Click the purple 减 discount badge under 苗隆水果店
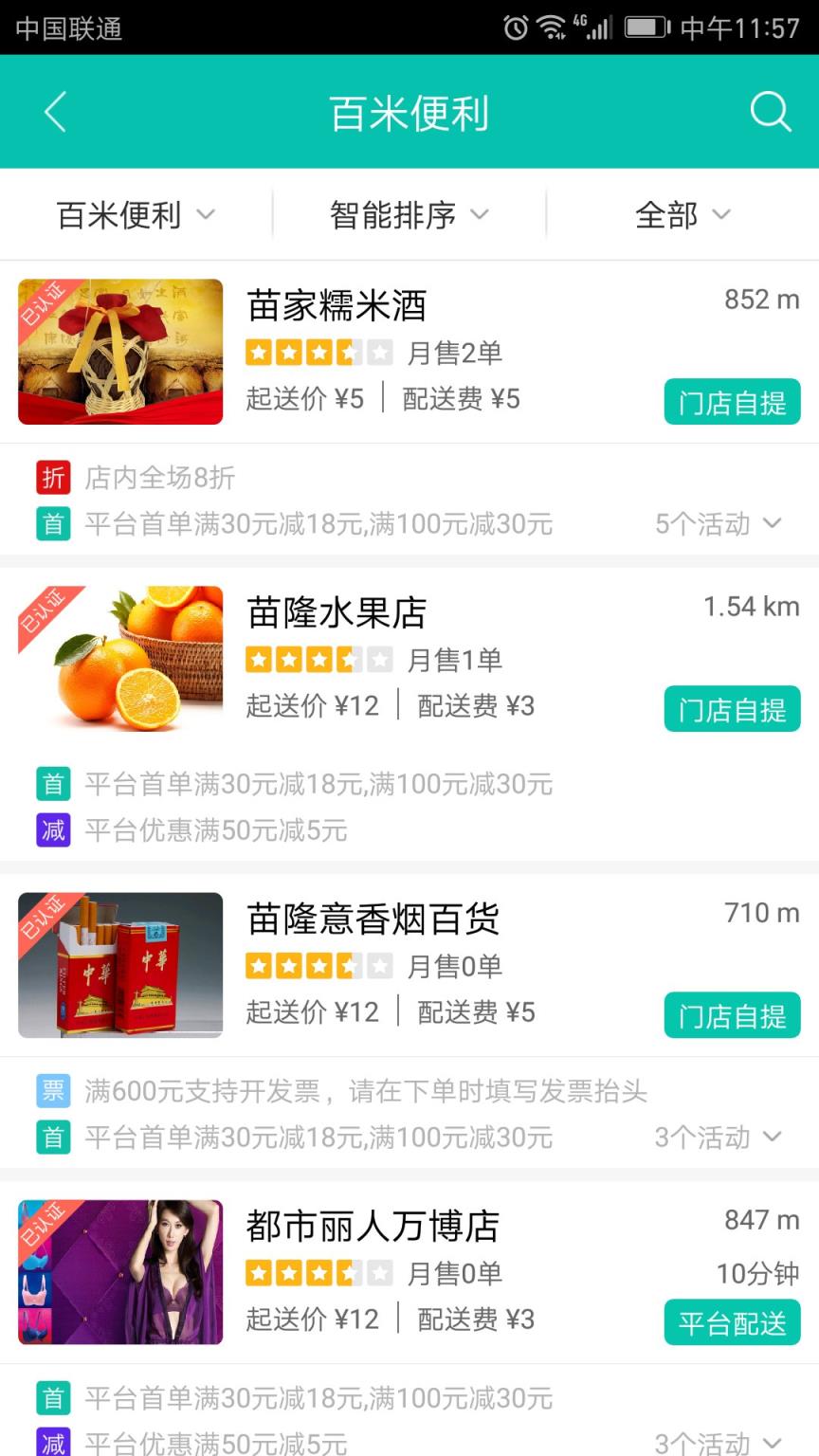This screenshot has width=819, height=1456. [x=53, y=830]
